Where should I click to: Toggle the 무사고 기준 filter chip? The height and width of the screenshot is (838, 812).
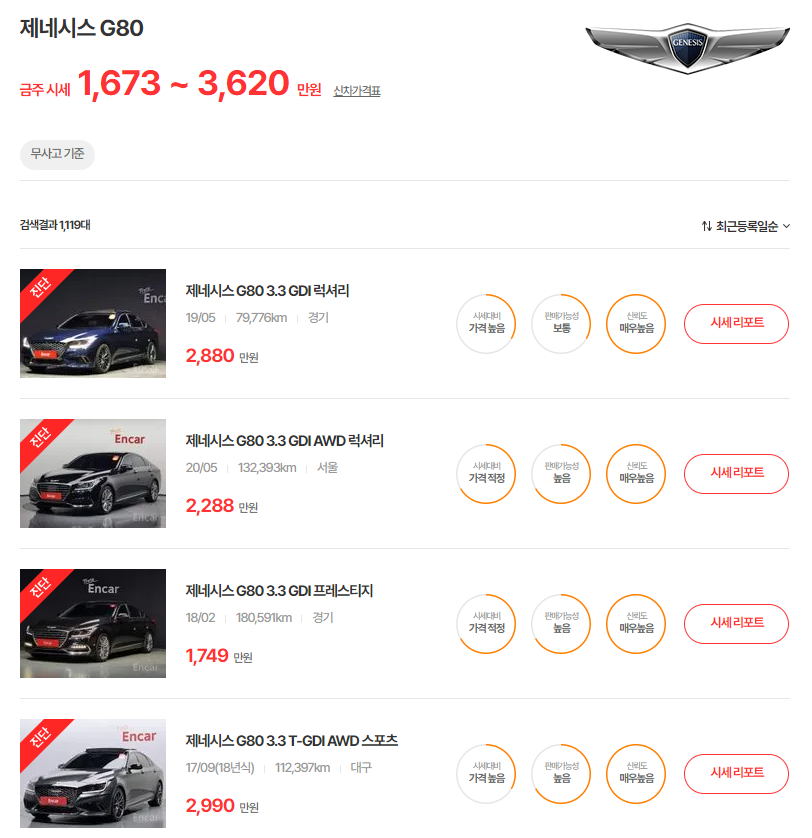[x=57, y=156]
